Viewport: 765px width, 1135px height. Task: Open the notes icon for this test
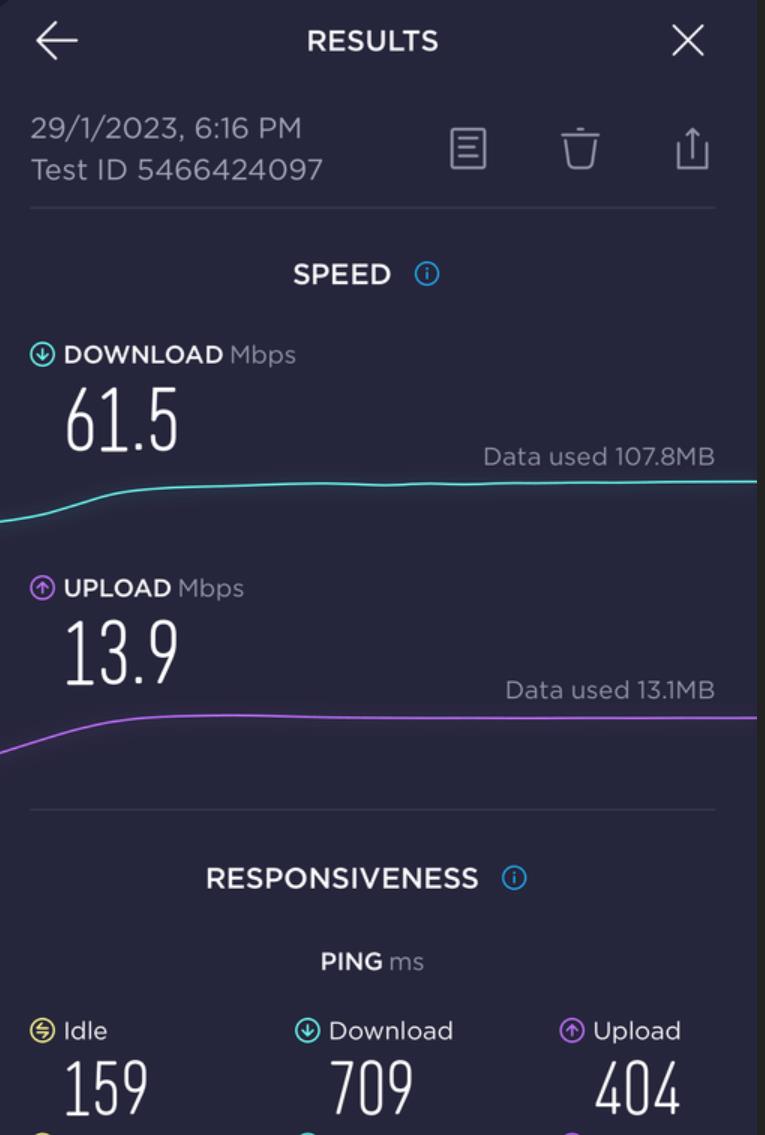468,149
